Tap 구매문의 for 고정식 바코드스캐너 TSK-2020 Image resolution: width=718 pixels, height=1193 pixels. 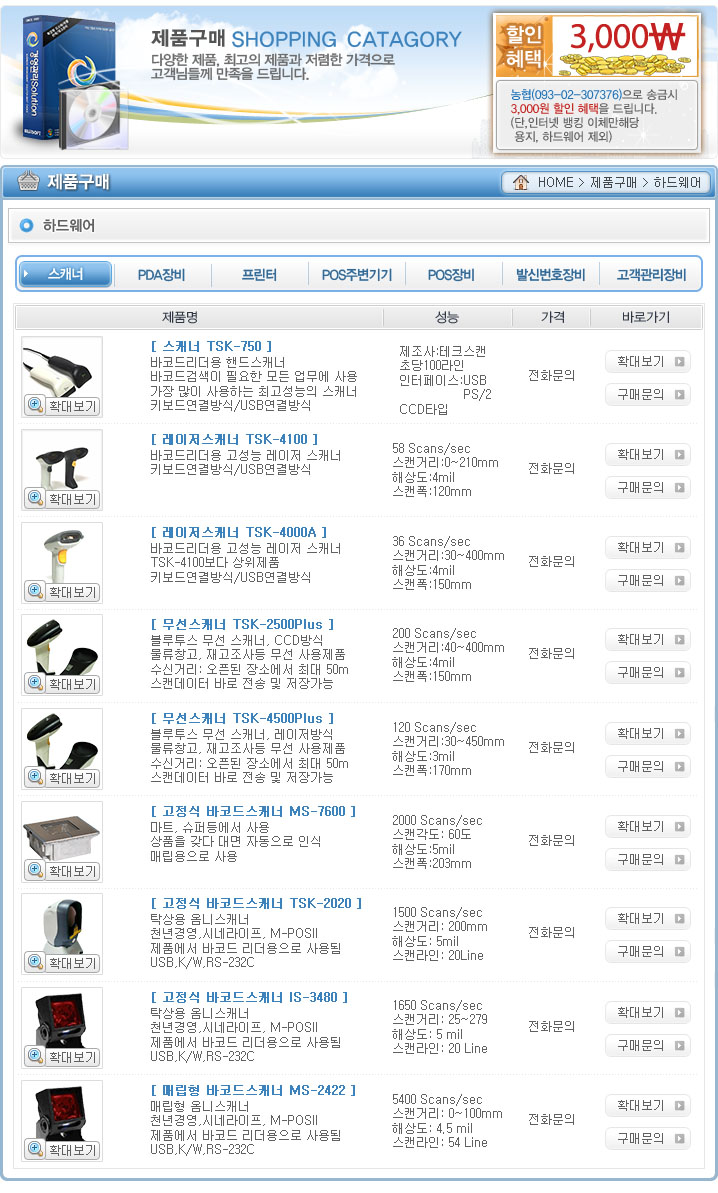pos(648,952)
